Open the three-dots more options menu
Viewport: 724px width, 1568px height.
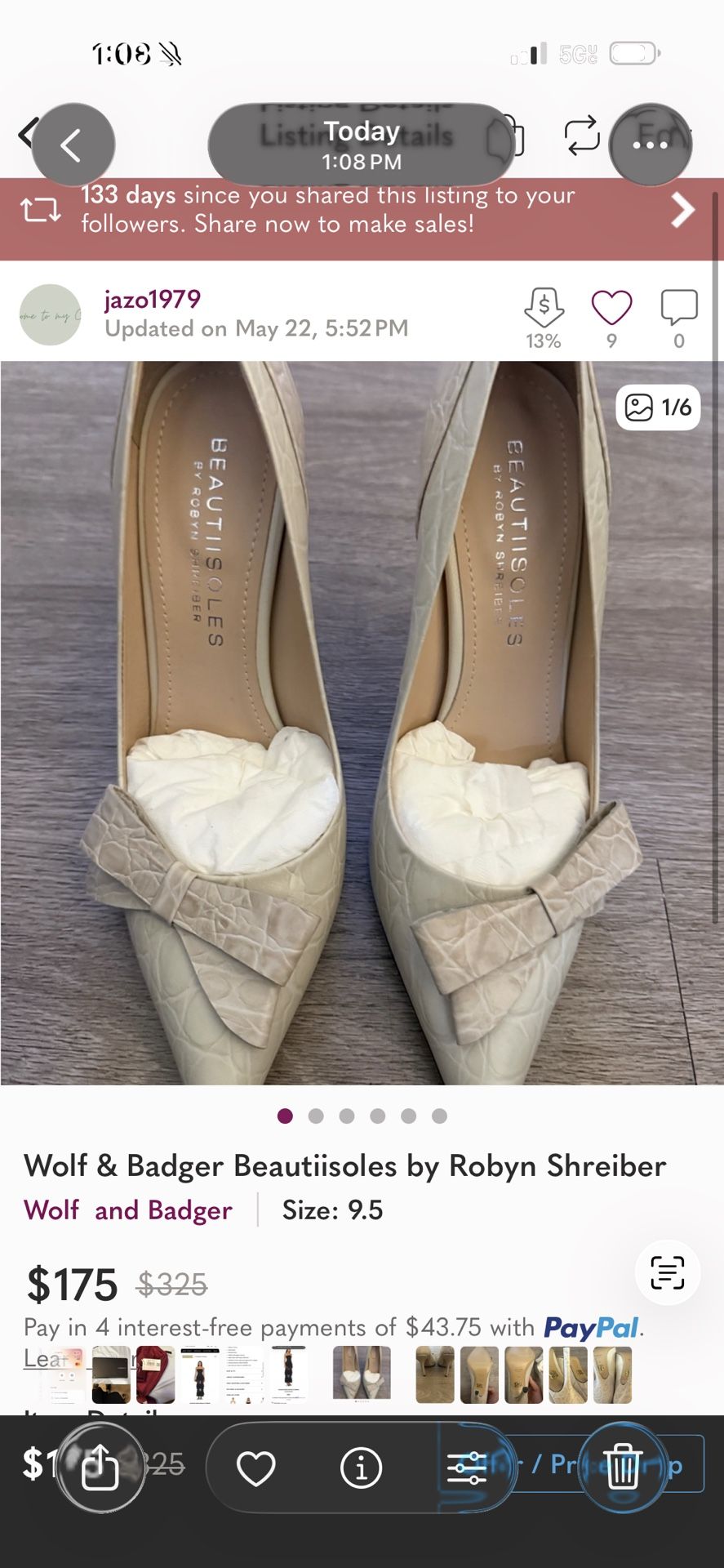[650, 145]
